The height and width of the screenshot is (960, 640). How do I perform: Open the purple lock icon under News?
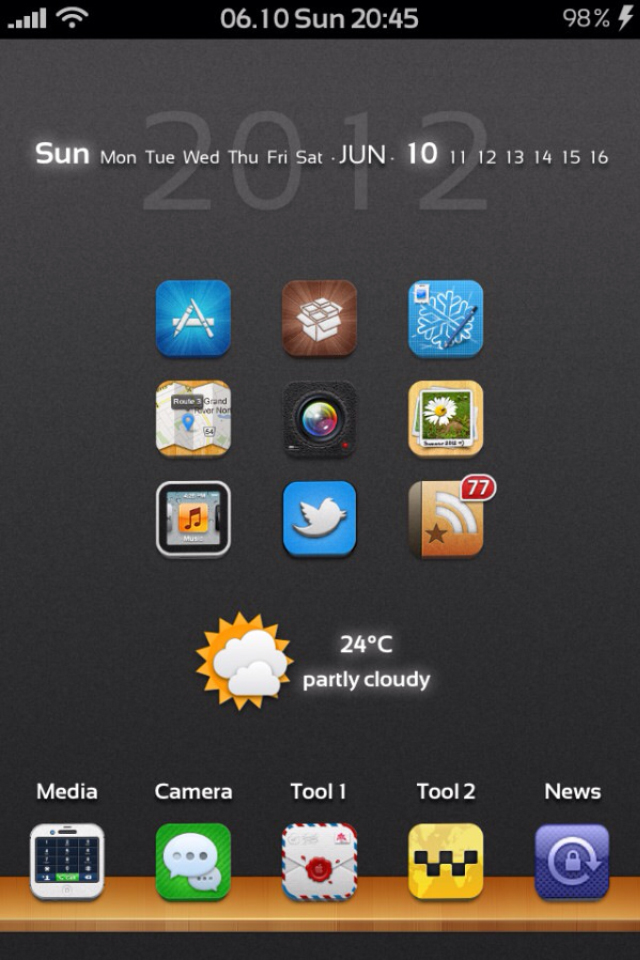(x=572, y=861)
